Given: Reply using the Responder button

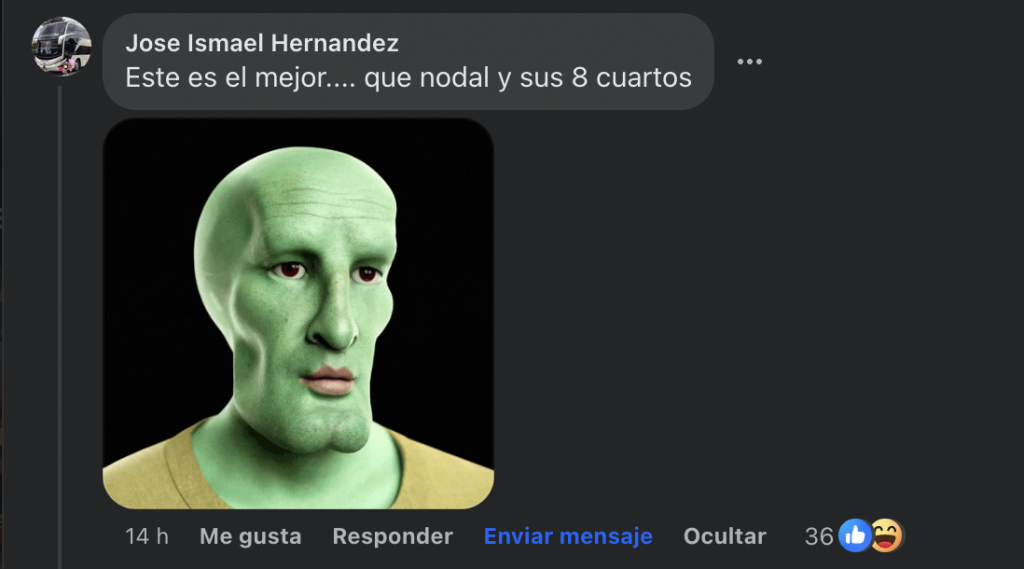Looking at the screenshot, I should (392, 536).
